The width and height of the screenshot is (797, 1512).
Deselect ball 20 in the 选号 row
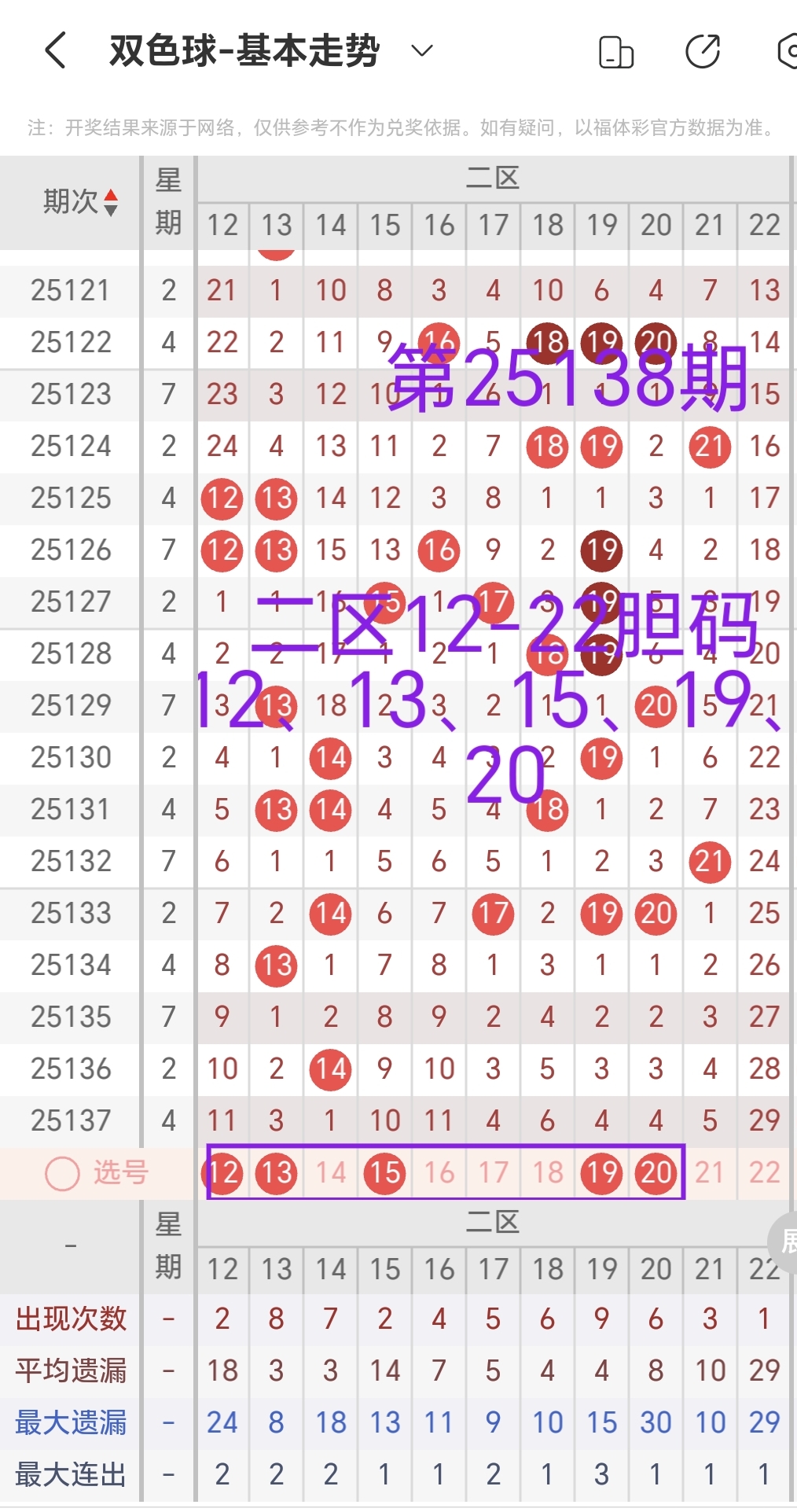tap(656, 1172)
